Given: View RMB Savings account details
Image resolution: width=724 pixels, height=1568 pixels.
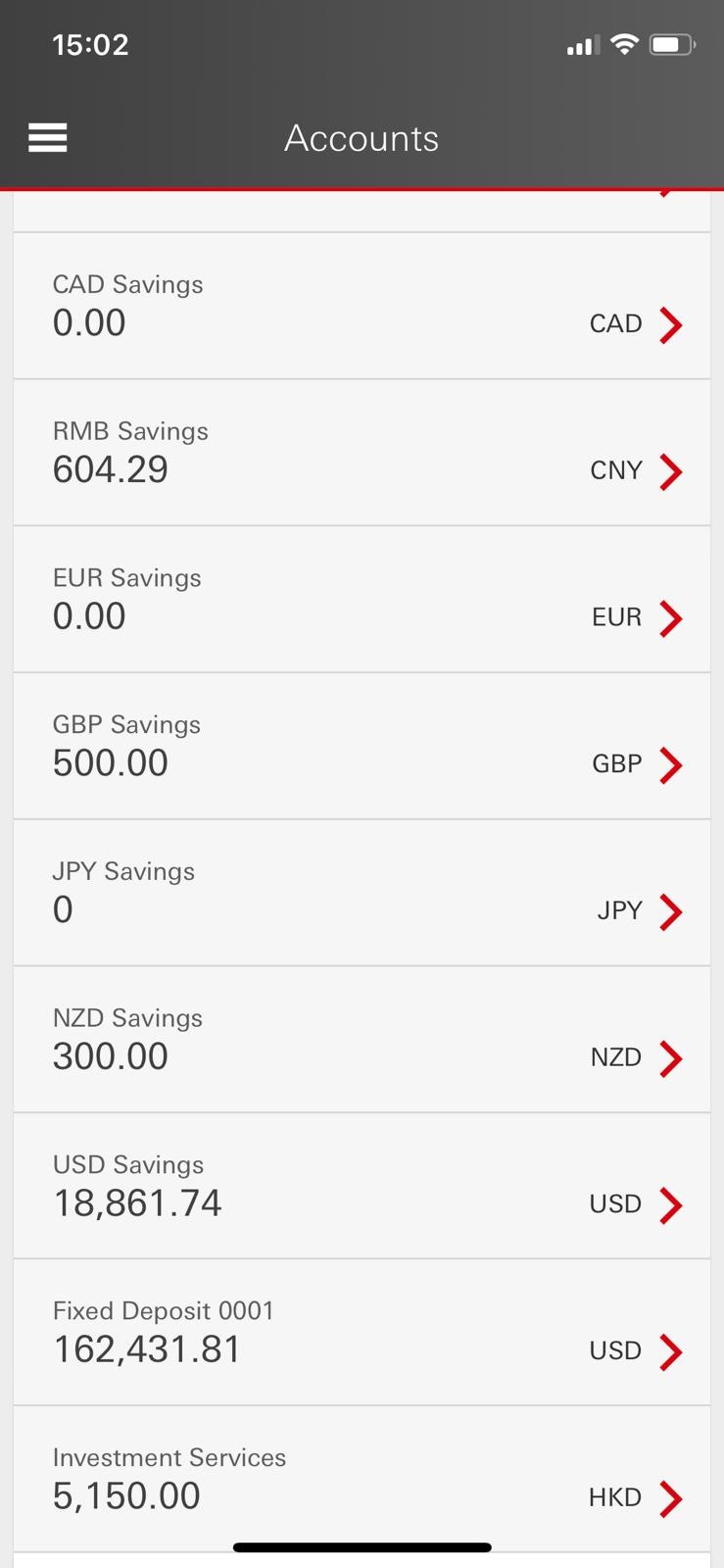Looking at the screenshot, I should [x=362, y=453].
